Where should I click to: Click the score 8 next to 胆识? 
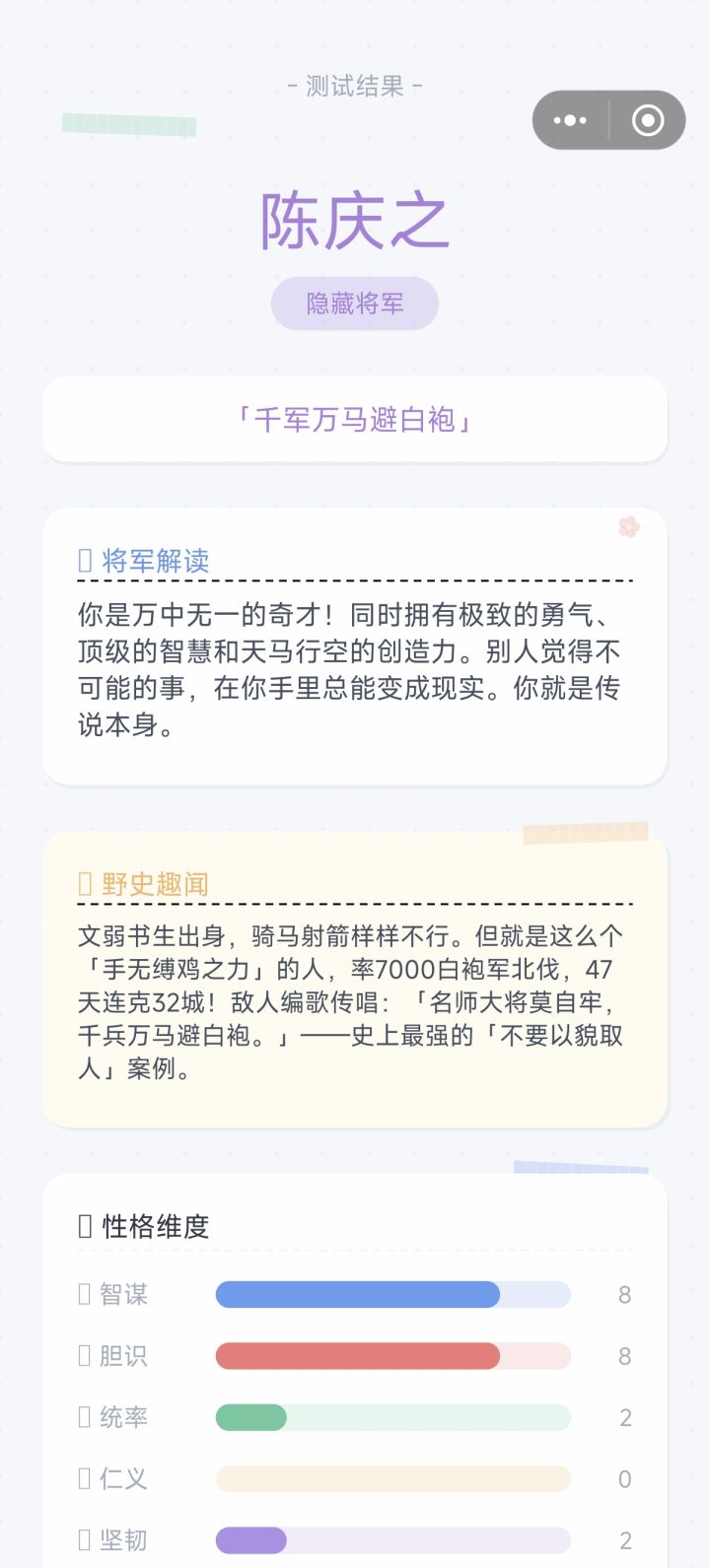coord(624,1356)
